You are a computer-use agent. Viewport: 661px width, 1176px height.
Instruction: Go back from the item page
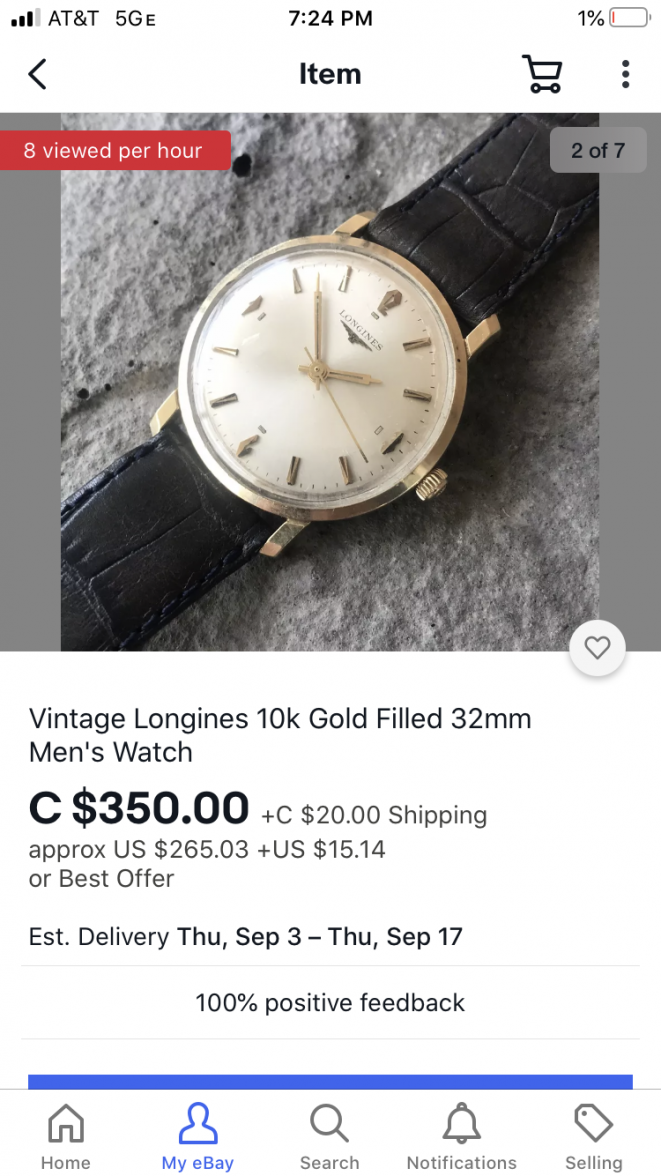click(37, 74)
